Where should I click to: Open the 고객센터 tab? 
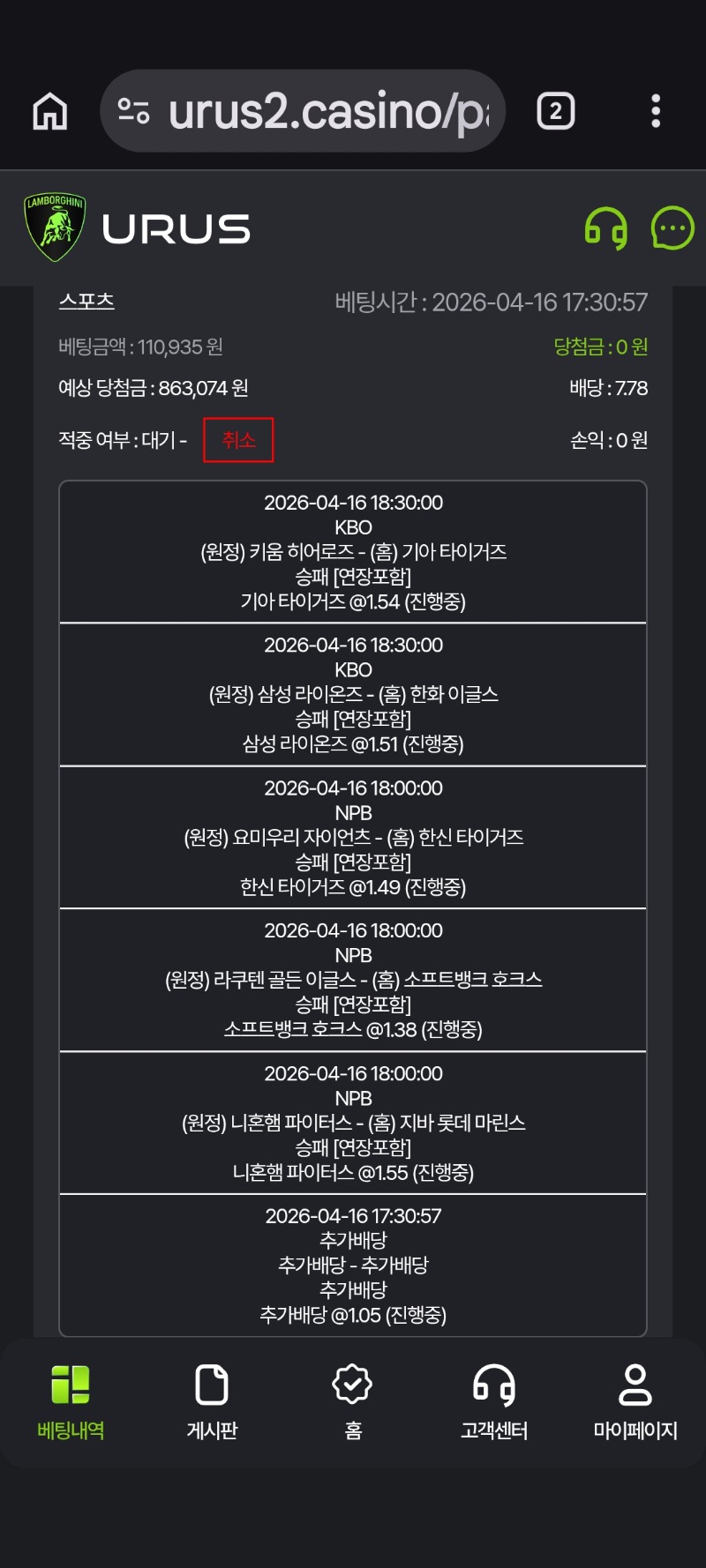pos(494,1401)
